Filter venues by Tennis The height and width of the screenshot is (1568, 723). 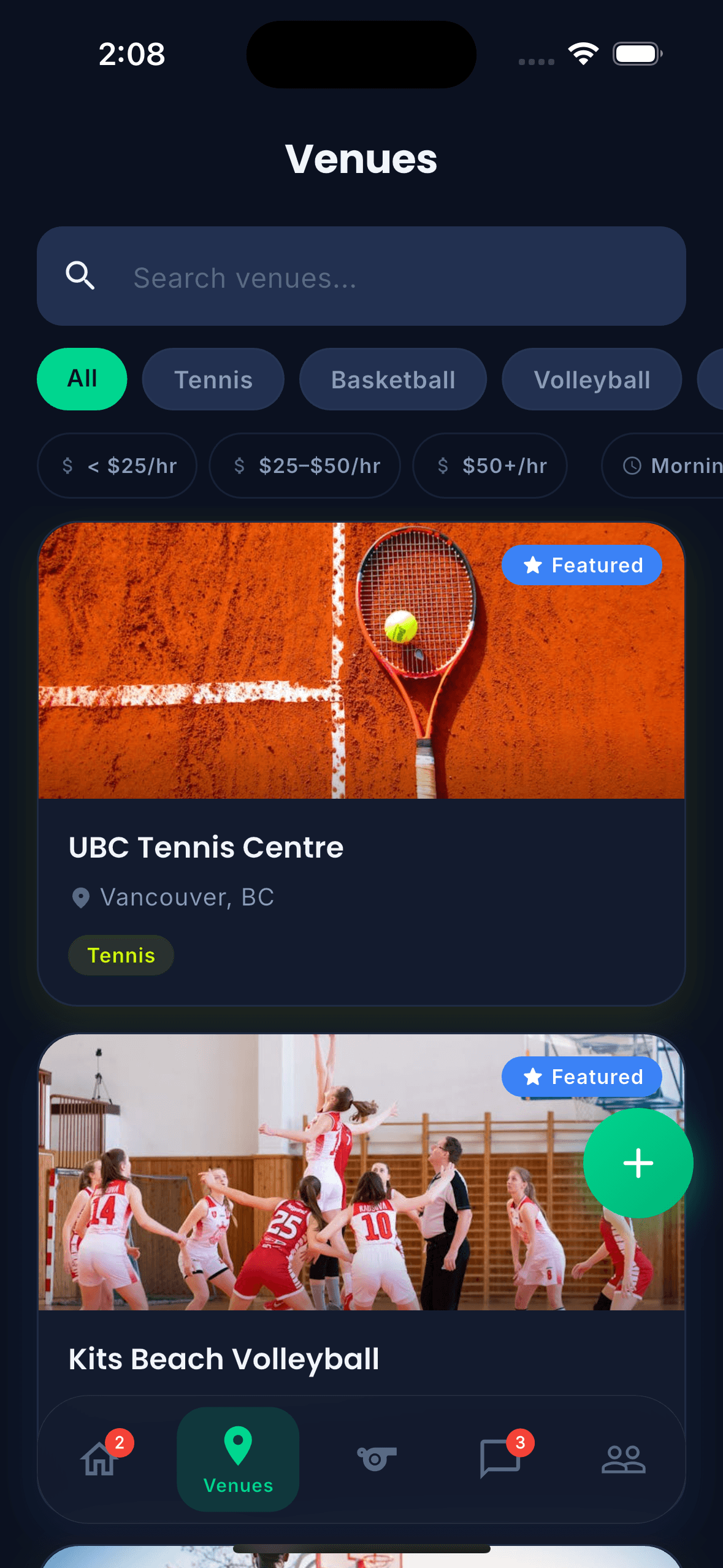213,380
